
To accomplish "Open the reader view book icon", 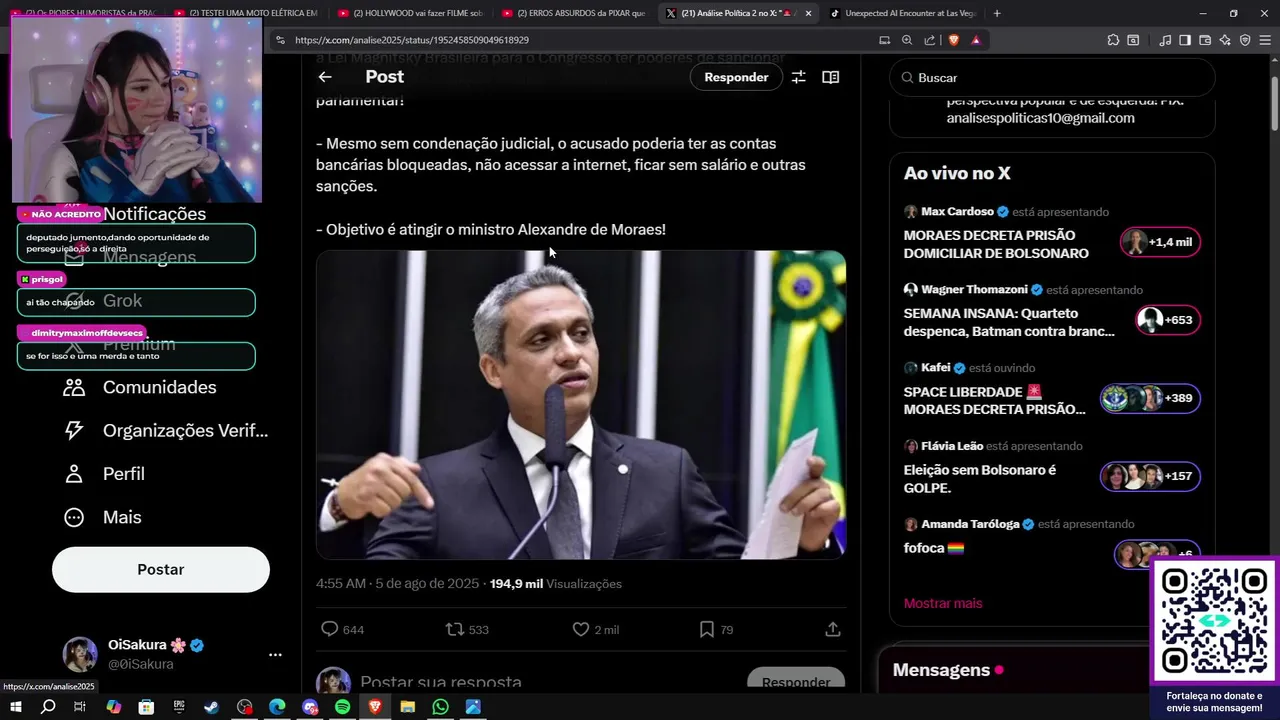I will pos(830,77).
